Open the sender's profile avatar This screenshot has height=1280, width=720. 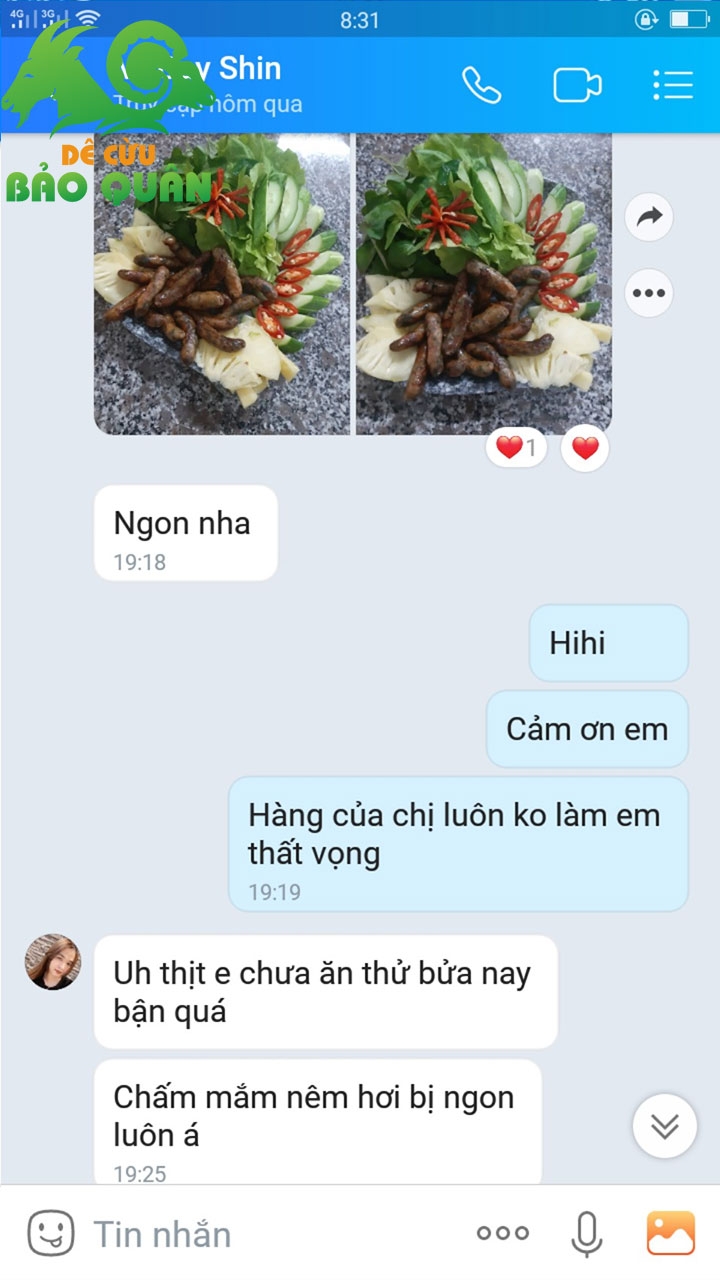click(52, 962)
